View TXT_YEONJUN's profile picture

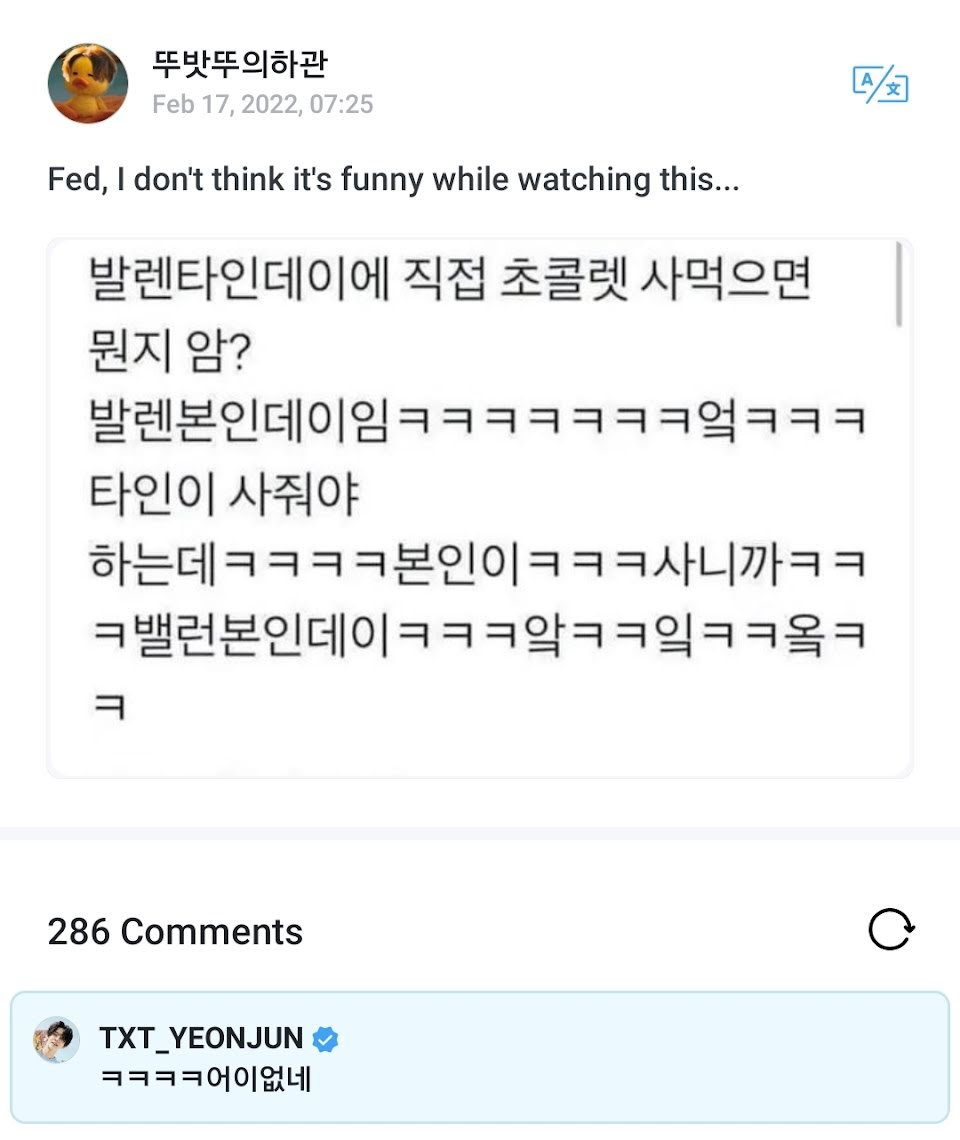[x=57, y=1041]
